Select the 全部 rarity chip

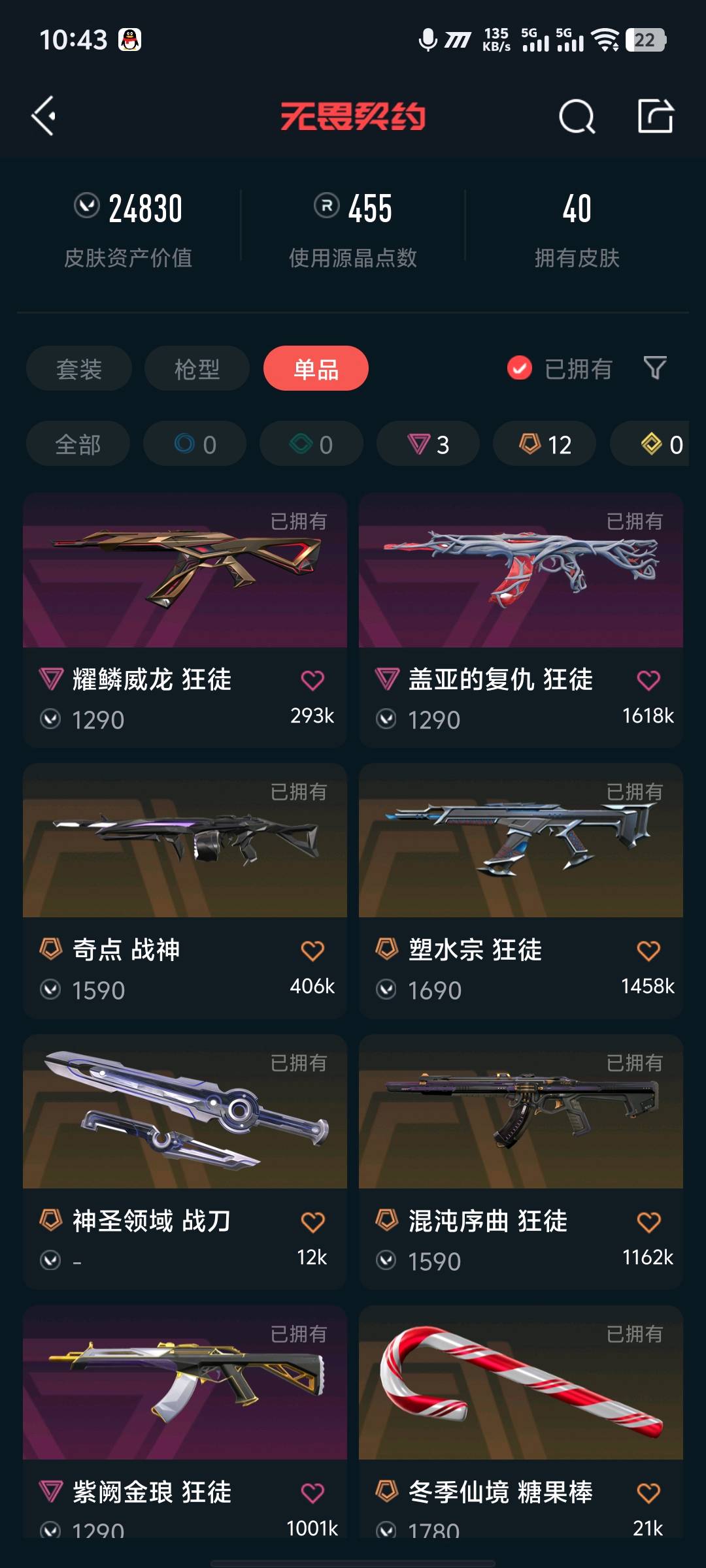(78, 444)
